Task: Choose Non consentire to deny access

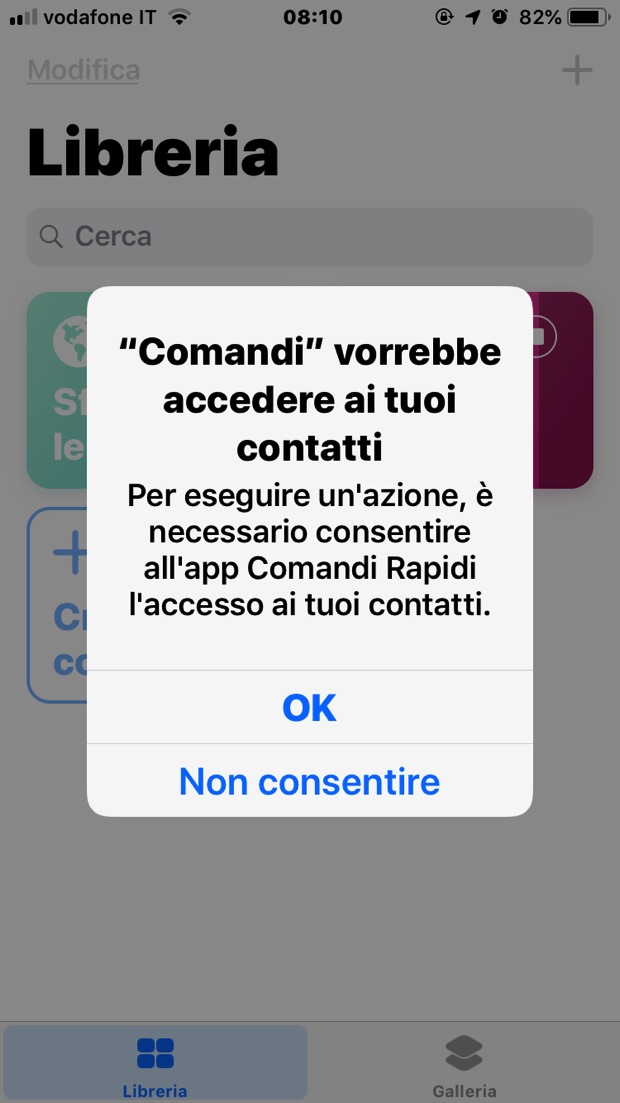Action: [x=309, y=781]
